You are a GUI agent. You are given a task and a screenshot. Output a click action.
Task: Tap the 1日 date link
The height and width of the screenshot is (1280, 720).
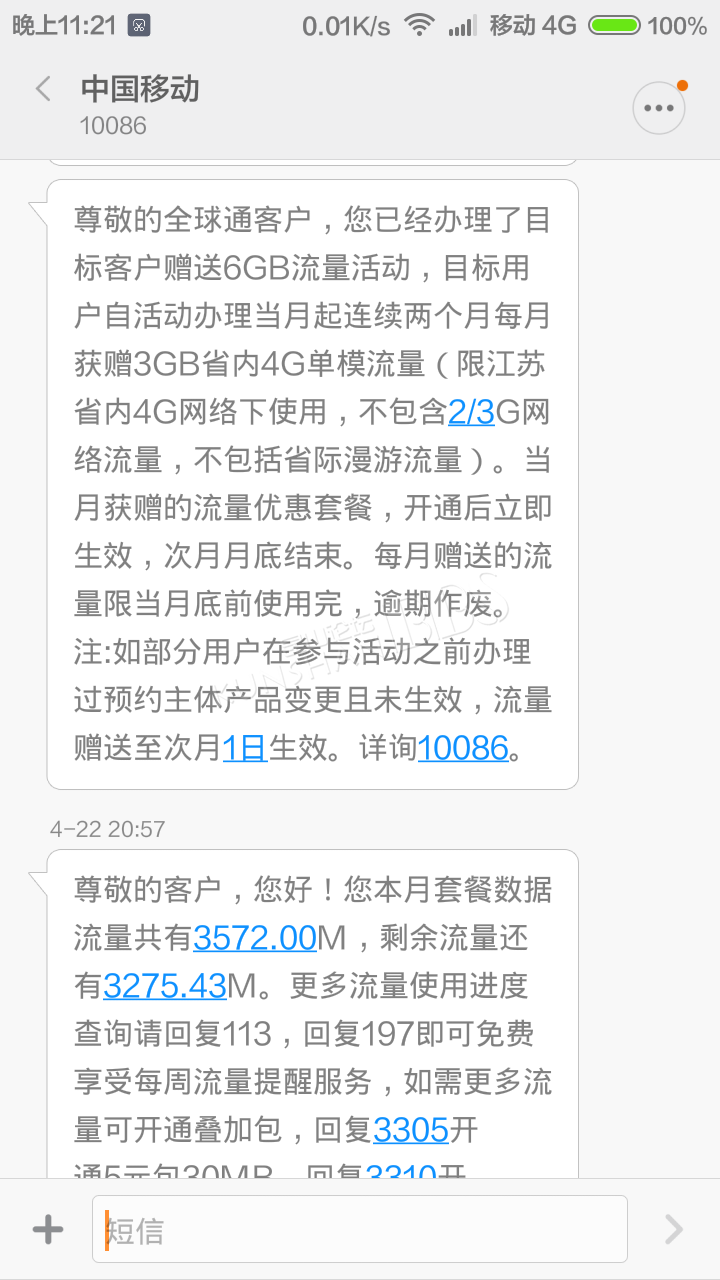[245, 747]
